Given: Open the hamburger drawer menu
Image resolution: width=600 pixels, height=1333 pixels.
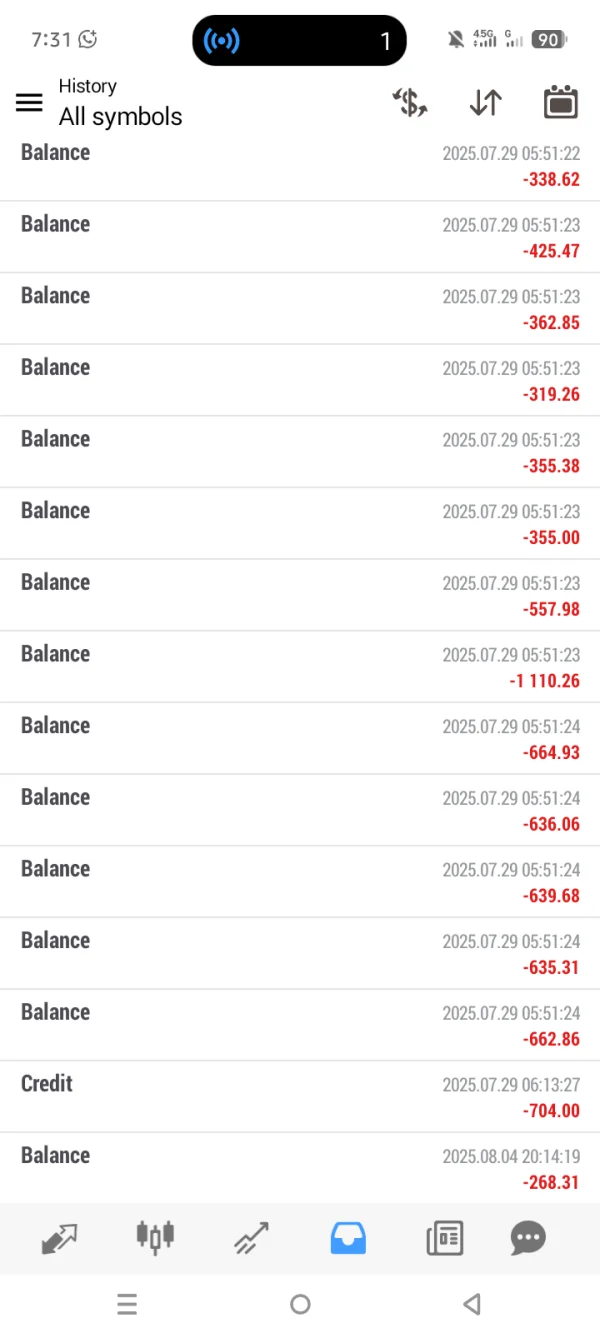Looking at the screenshot, I should (29, 102).
